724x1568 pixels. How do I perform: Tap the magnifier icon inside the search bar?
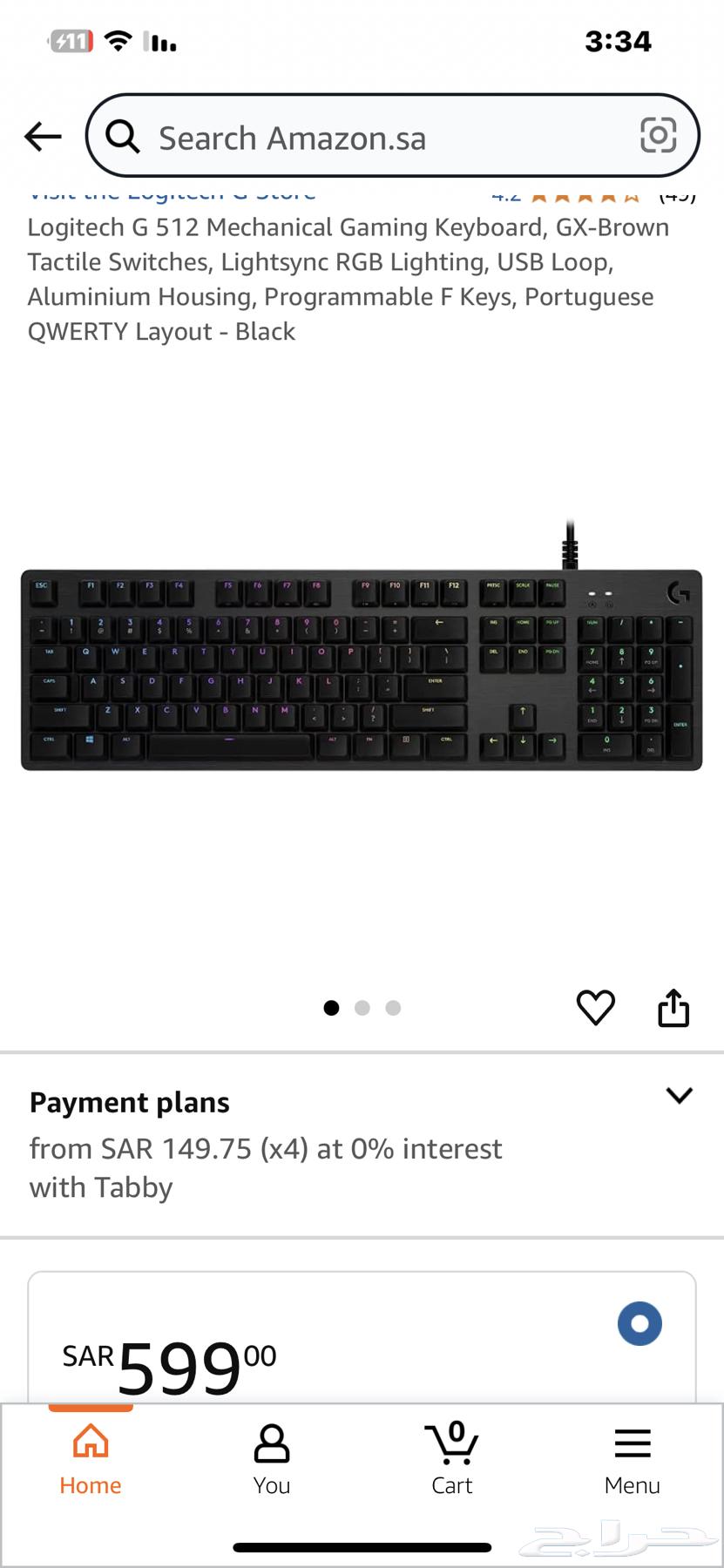point(122,137)
